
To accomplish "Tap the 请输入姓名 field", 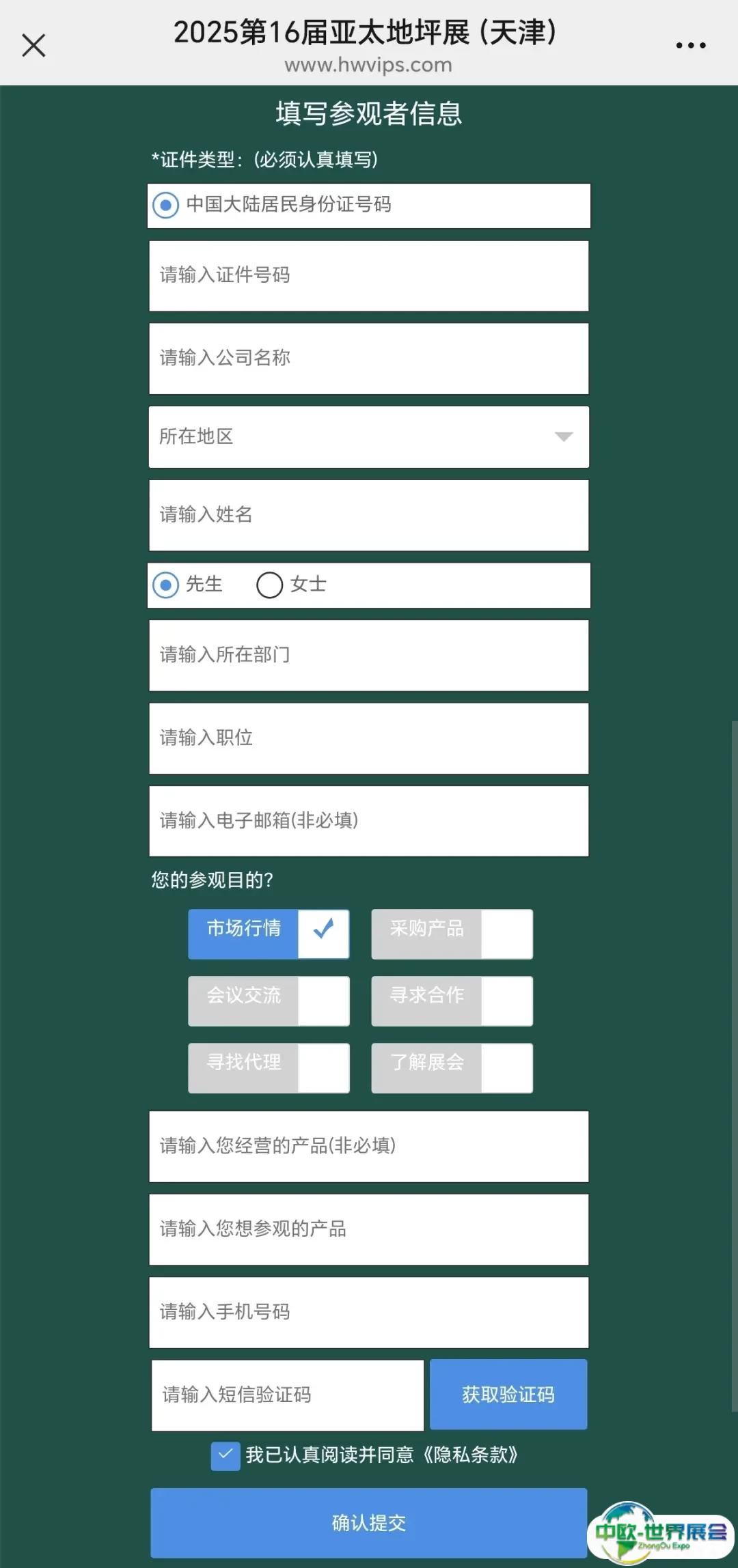I will click(369, 516).
